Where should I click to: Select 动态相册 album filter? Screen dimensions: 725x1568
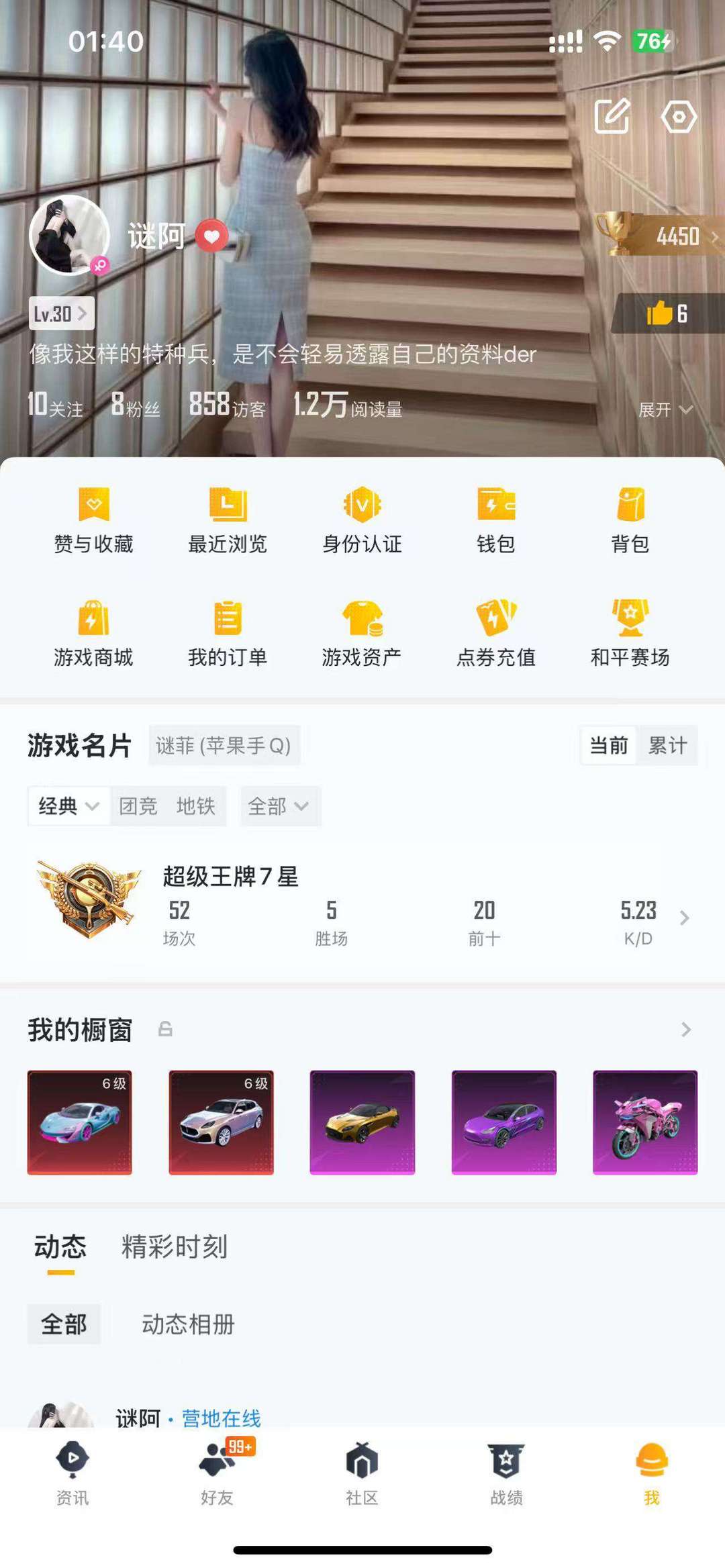(188, 1324)
